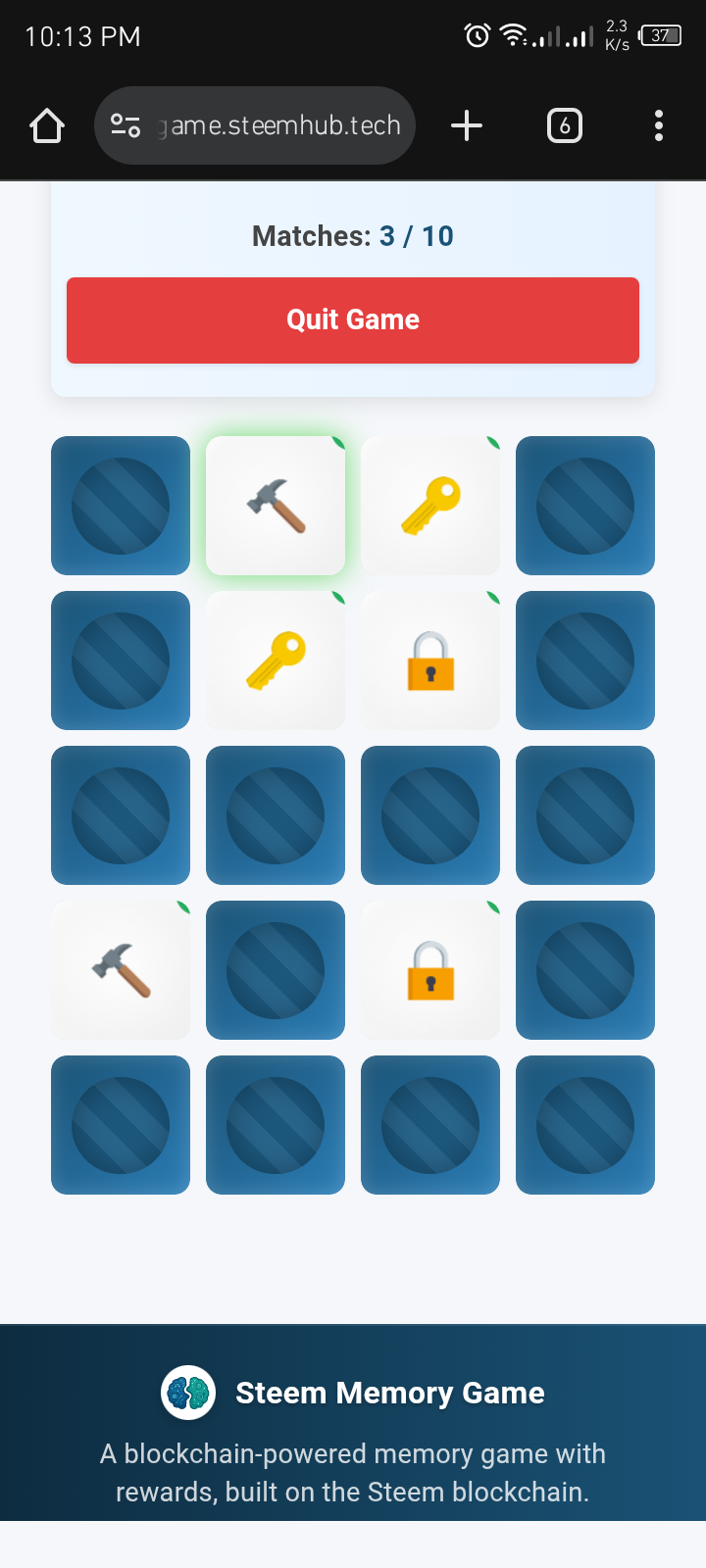Open a new browser tab
This screenshot has height=1568, width=706.
pos(467,125)
